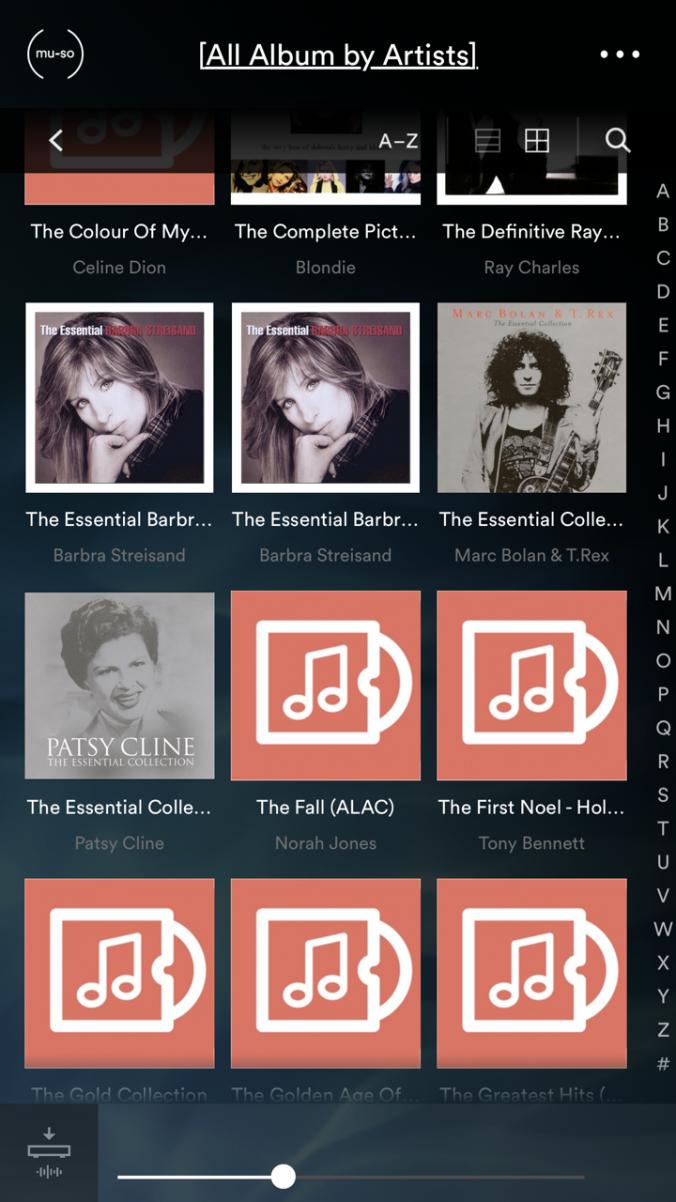Jump to letter T in index

point(663,828)
